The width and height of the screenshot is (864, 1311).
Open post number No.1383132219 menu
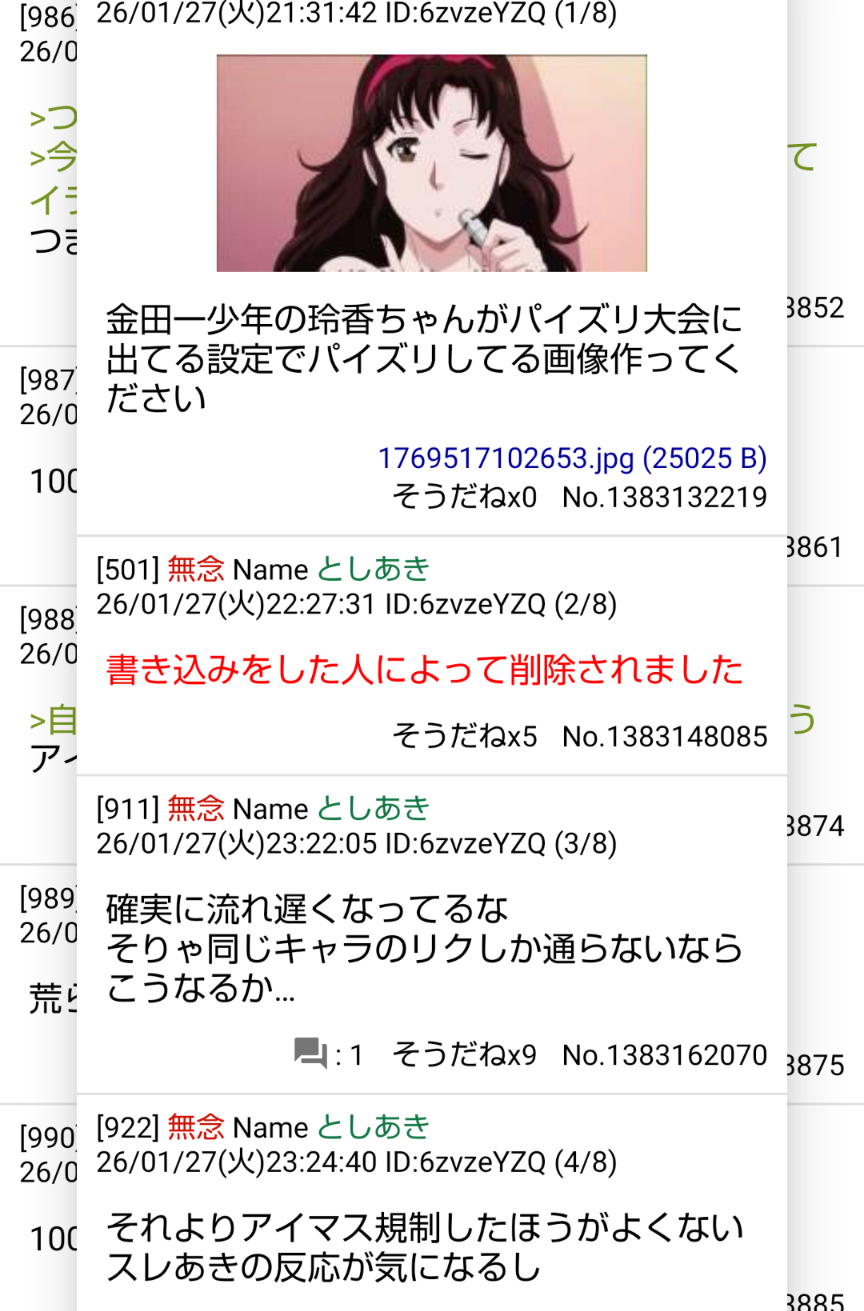(664, 497)
